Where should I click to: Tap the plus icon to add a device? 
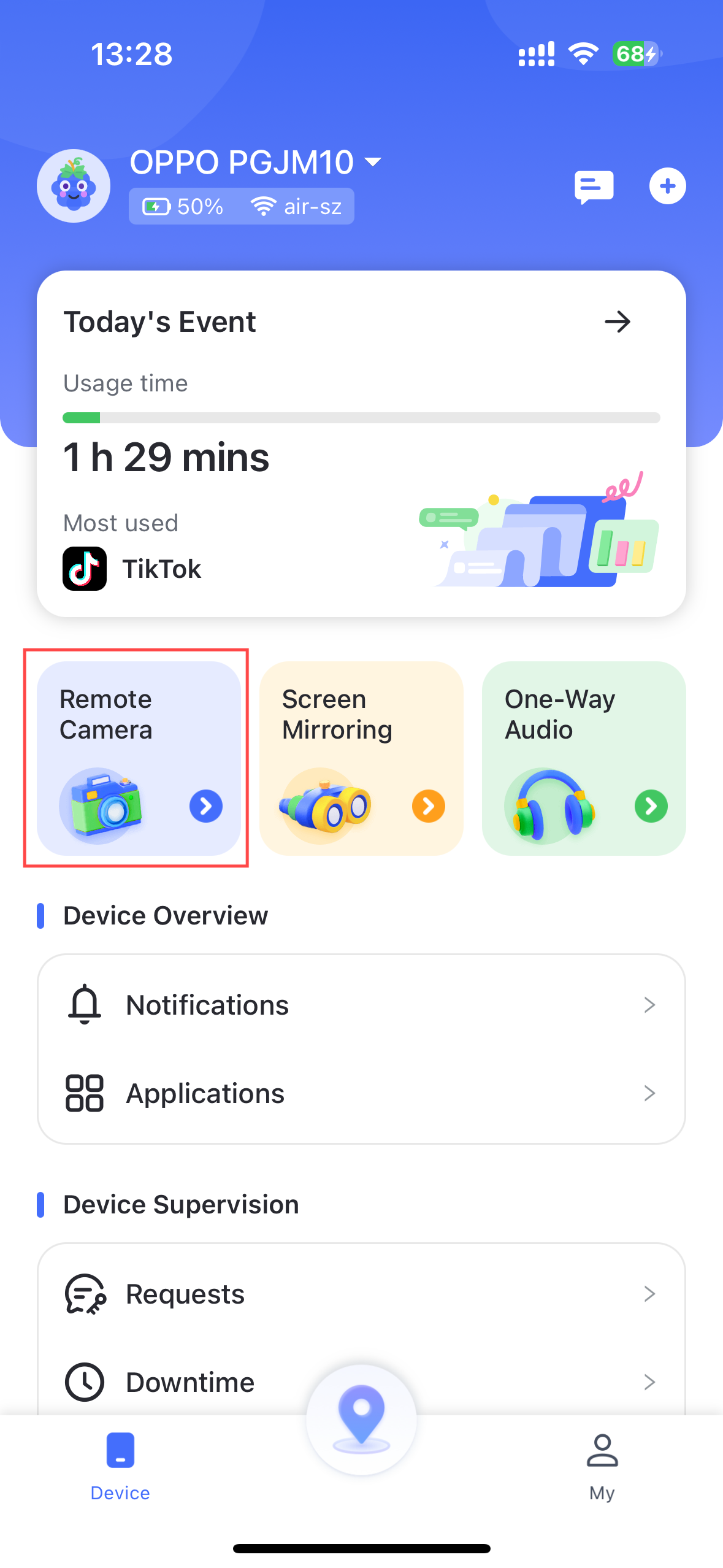coord(667,186)
